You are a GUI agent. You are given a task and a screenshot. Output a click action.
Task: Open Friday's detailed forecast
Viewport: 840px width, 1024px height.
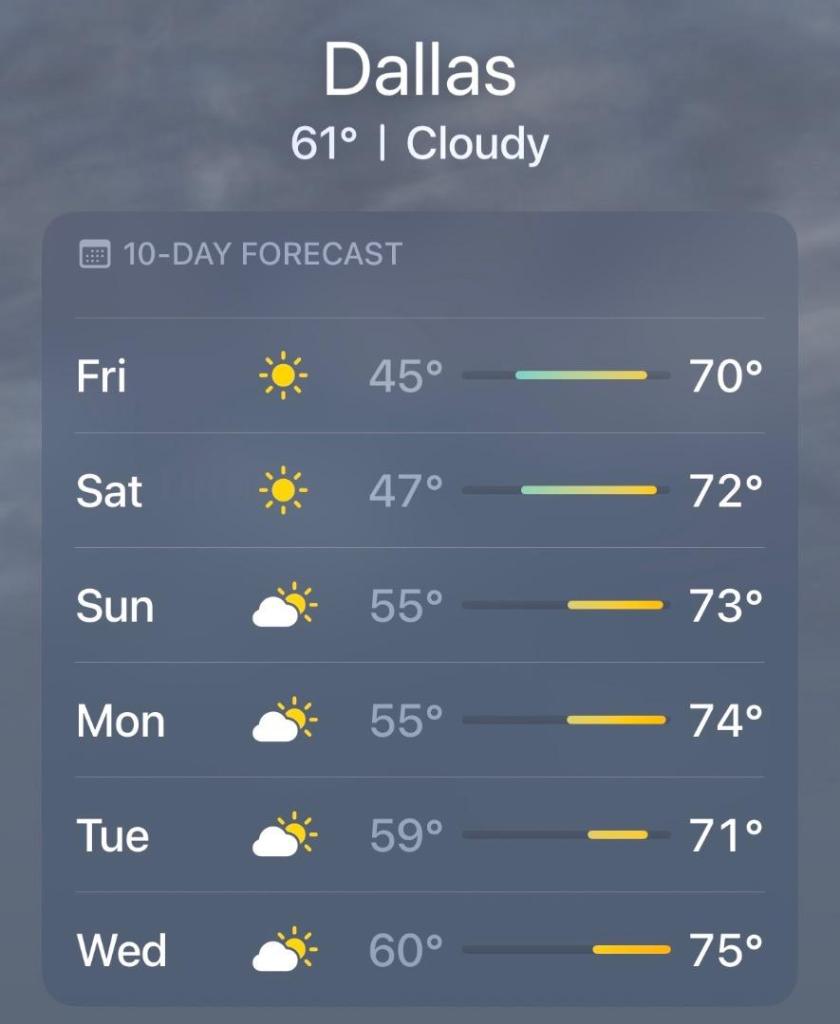(420, 376)
